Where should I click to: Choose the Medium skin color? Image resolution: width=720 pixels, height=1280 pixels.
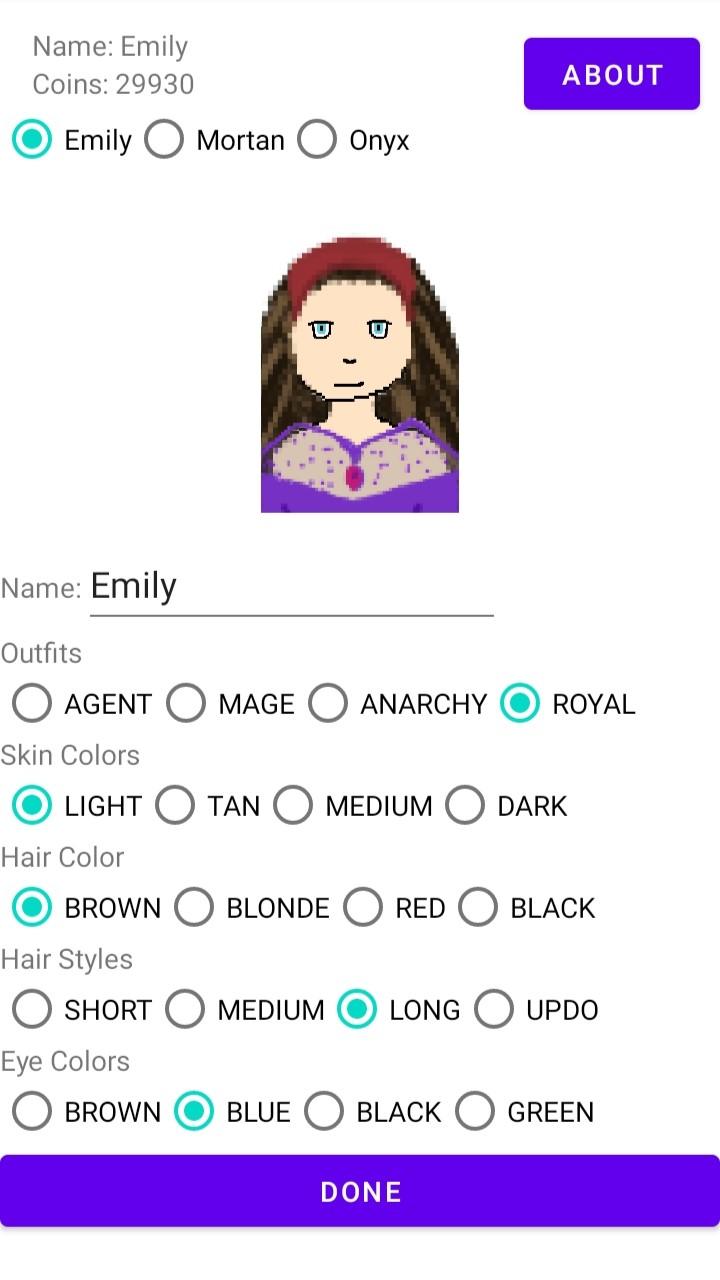coord(353,806)
